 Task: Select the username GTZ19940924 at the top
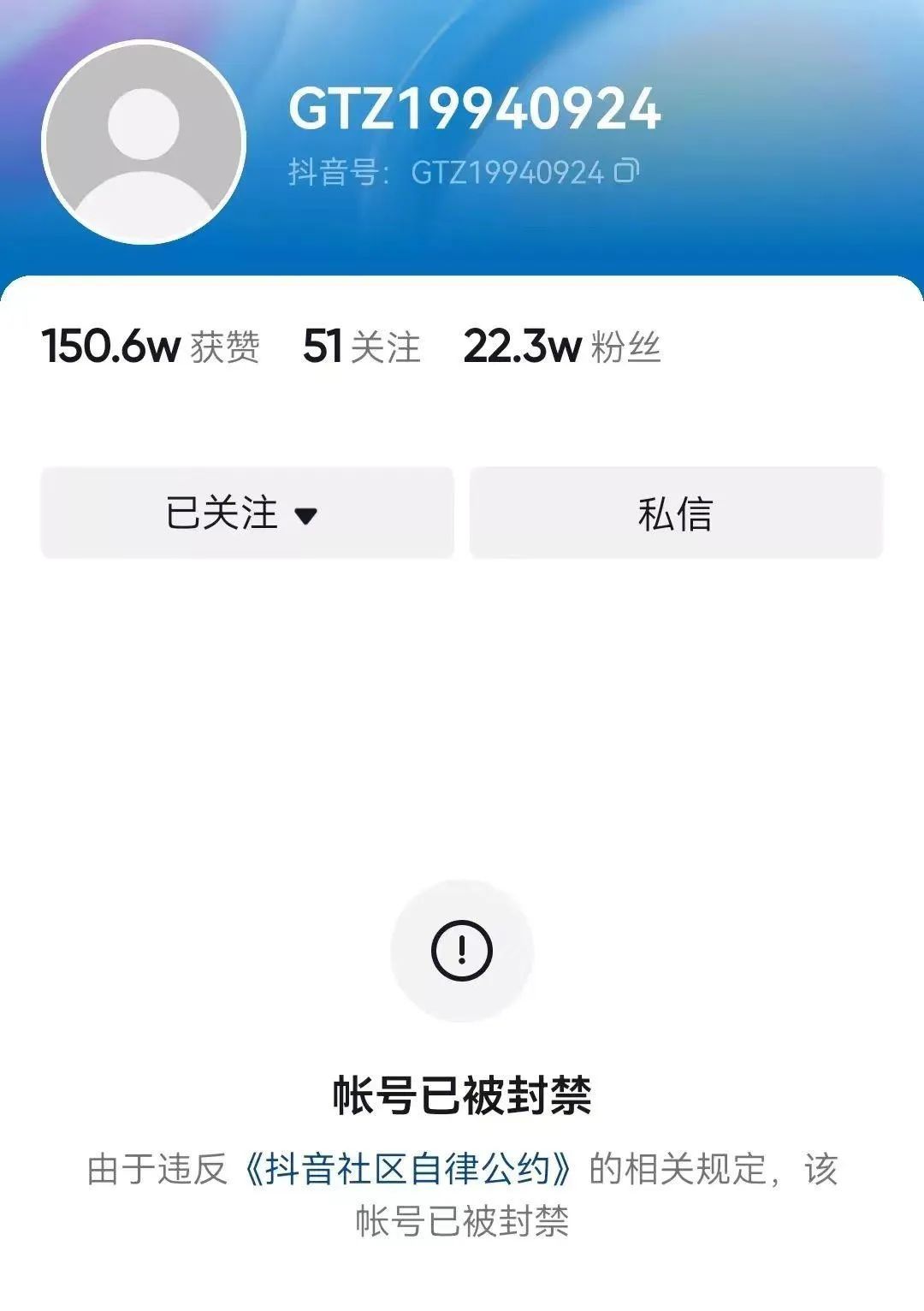(473, 109)
